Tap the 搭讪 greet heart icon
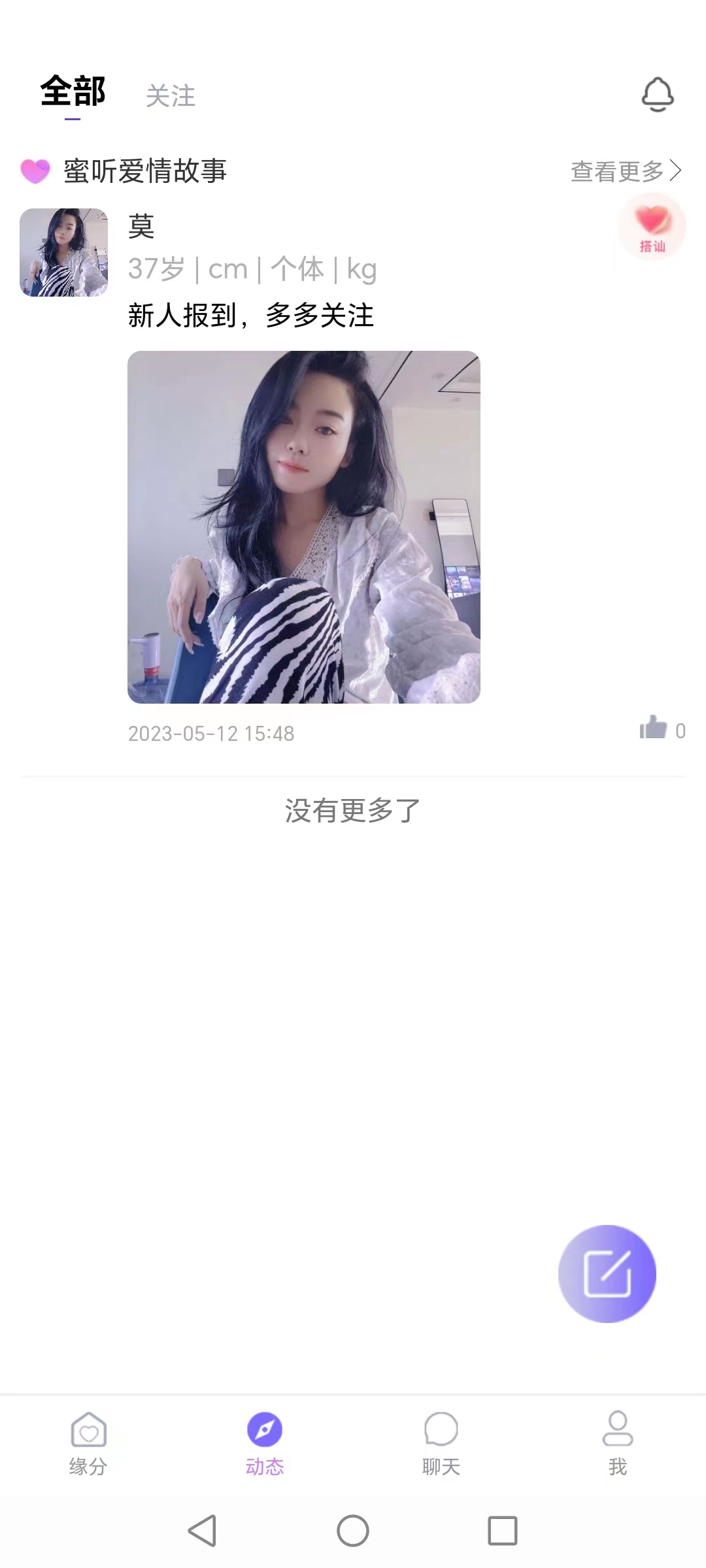The height and width of the screenshot is (1568, 706). click(651, 227)
